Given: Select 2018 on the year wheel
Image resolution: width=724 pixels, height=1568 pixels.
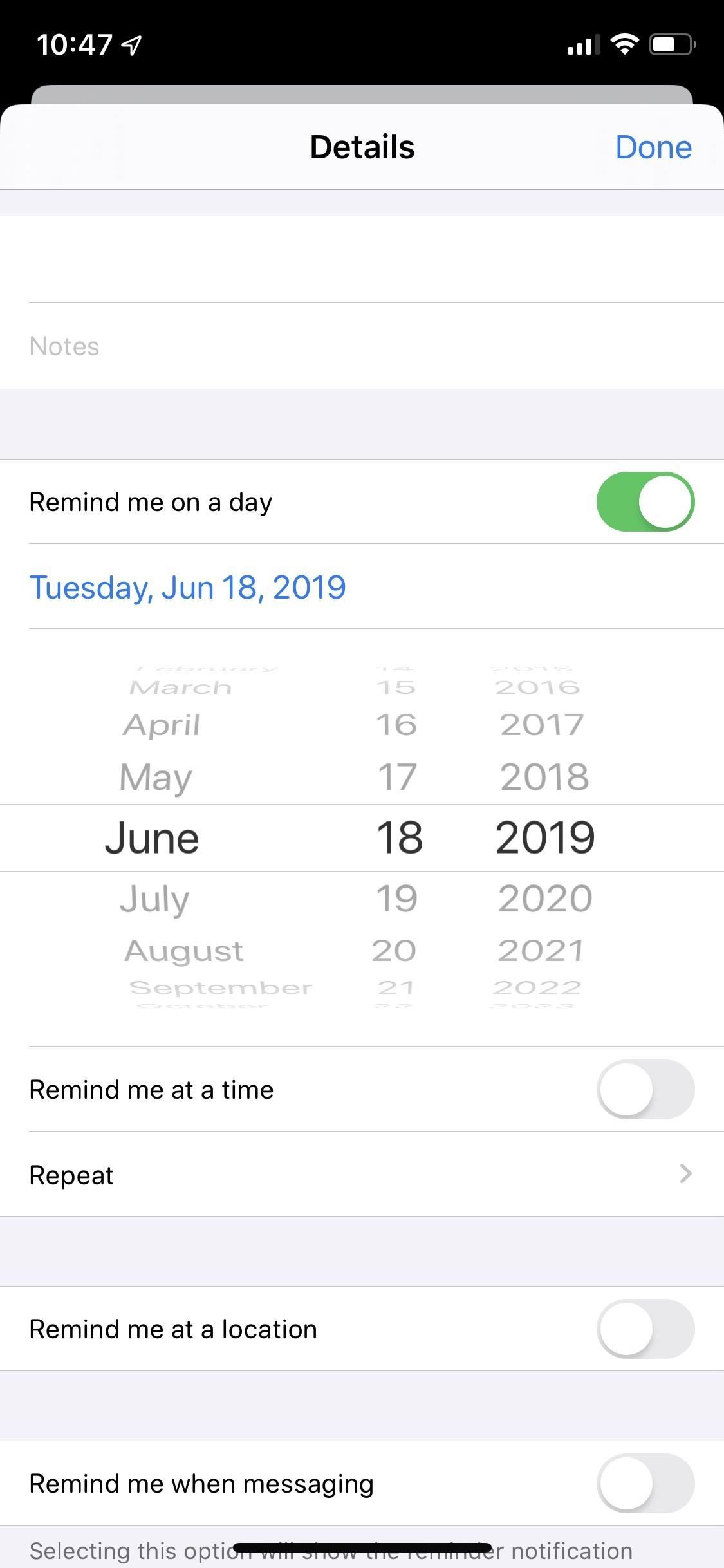Looking at the screenshot, I should (544, 777).
